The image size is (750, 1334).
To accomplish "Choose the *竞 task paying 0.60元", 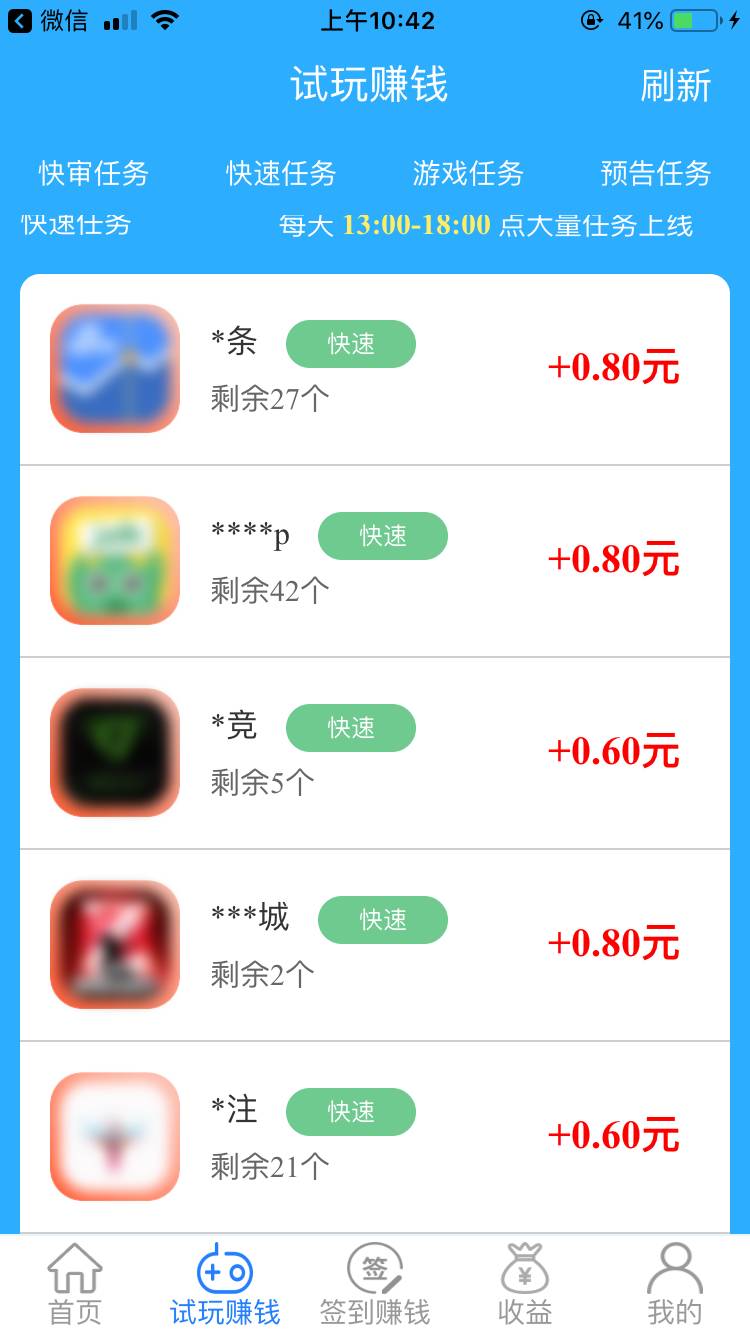I will pyautogui.click(x=375, y=753).
